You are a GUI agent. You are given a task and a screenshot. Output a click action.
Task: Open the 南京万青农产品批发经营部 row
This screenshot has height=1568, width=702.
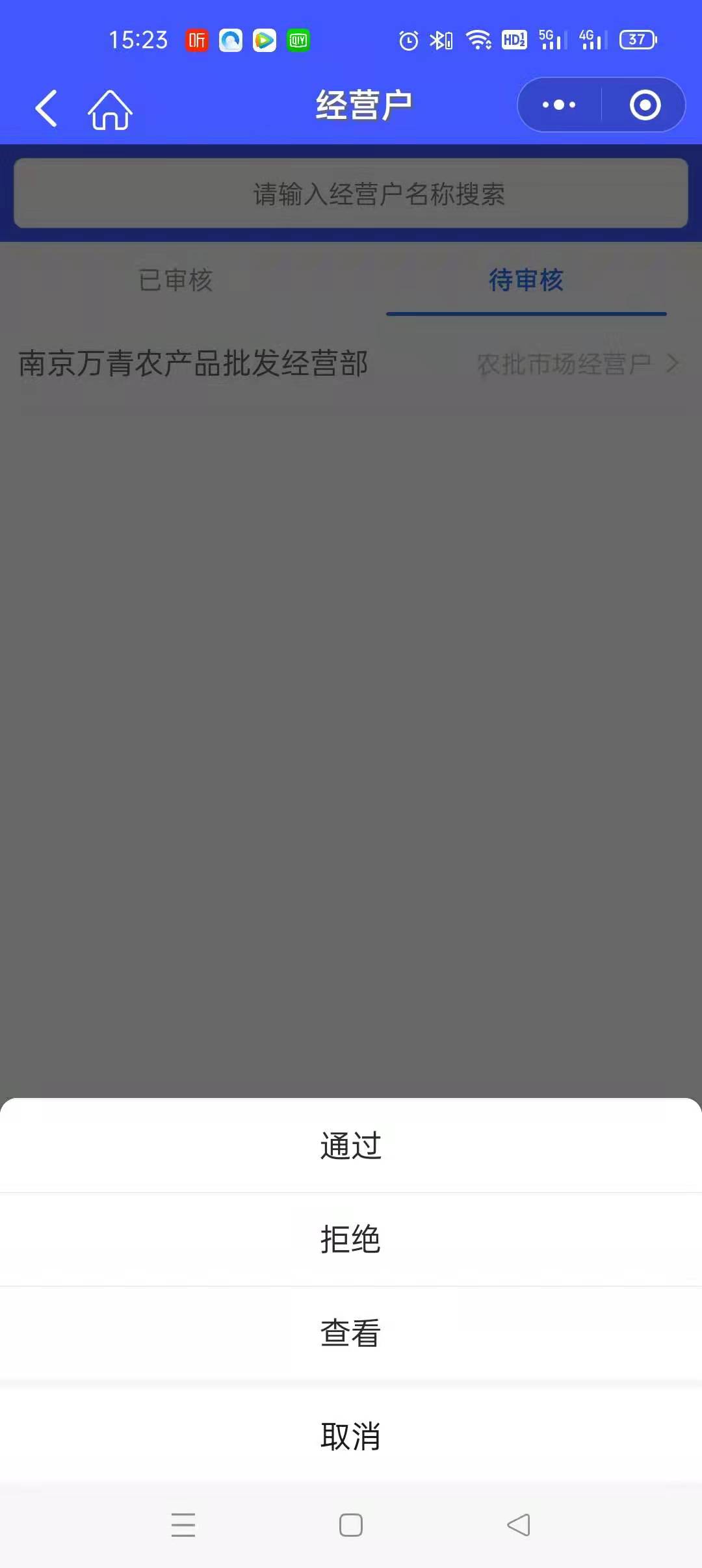pyautogui.click(x=350, y=363)
